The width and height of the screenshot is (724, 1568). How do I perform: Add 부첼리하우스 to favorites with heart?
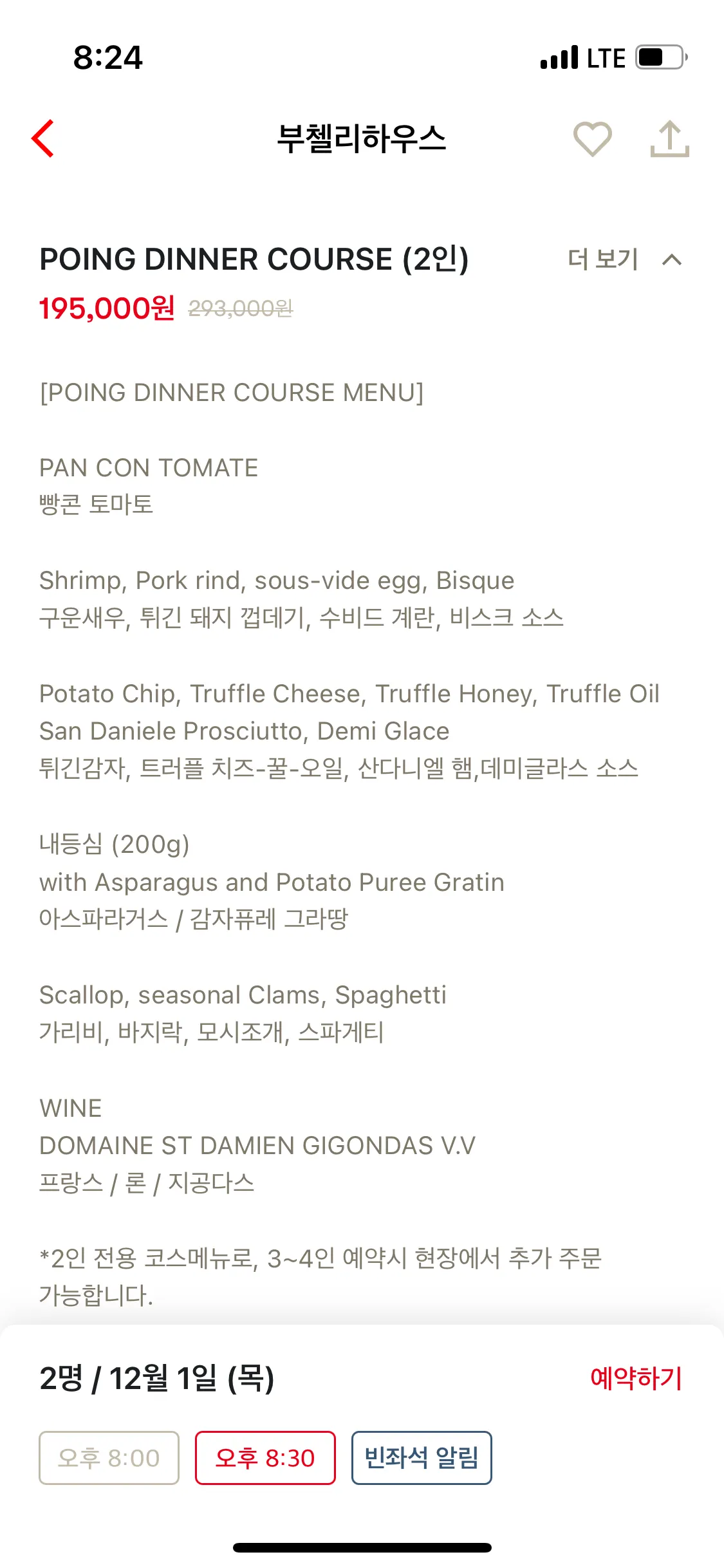pos(592,139)
